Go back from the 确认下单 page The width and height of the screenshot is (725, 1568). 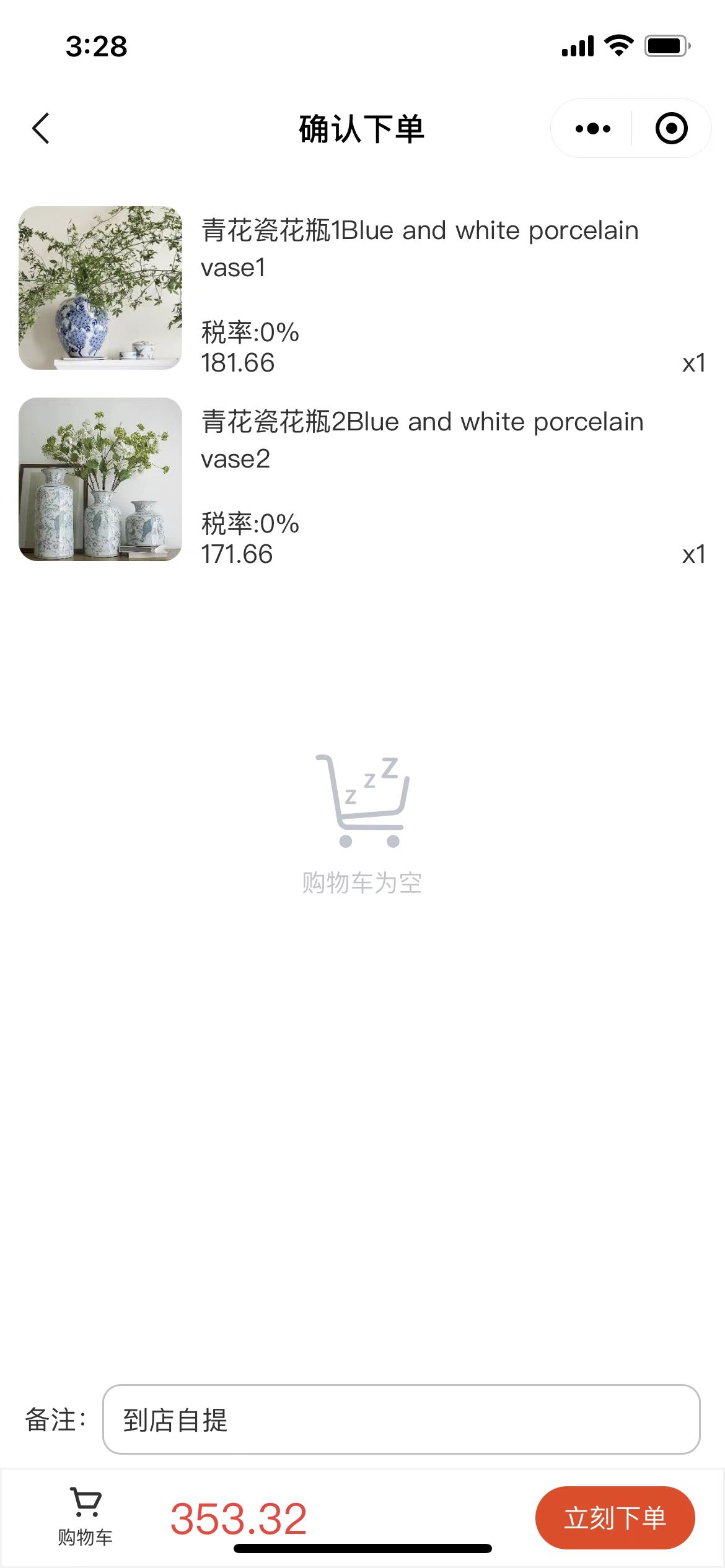41,129
